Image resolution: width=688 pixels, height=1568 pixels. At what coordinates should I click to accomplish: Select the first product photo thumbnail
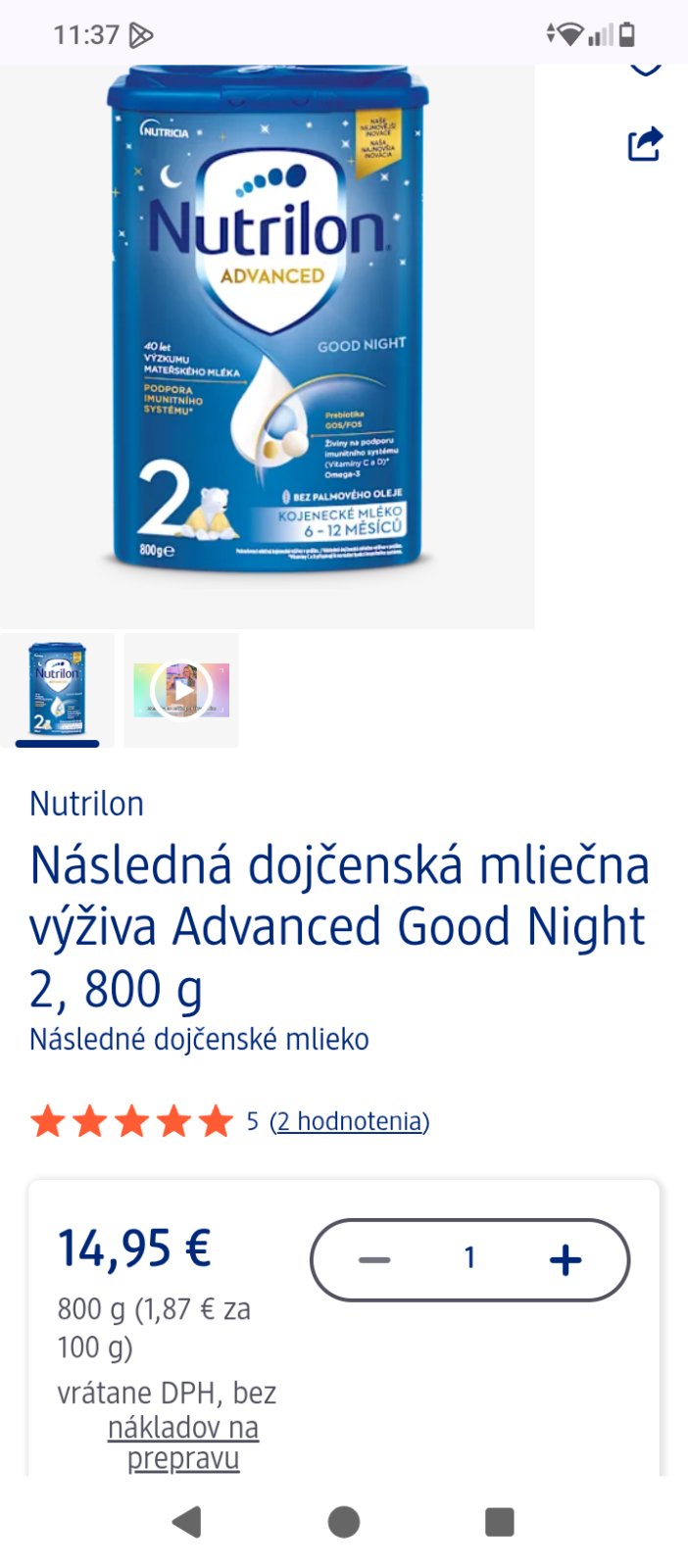(58, 690)
